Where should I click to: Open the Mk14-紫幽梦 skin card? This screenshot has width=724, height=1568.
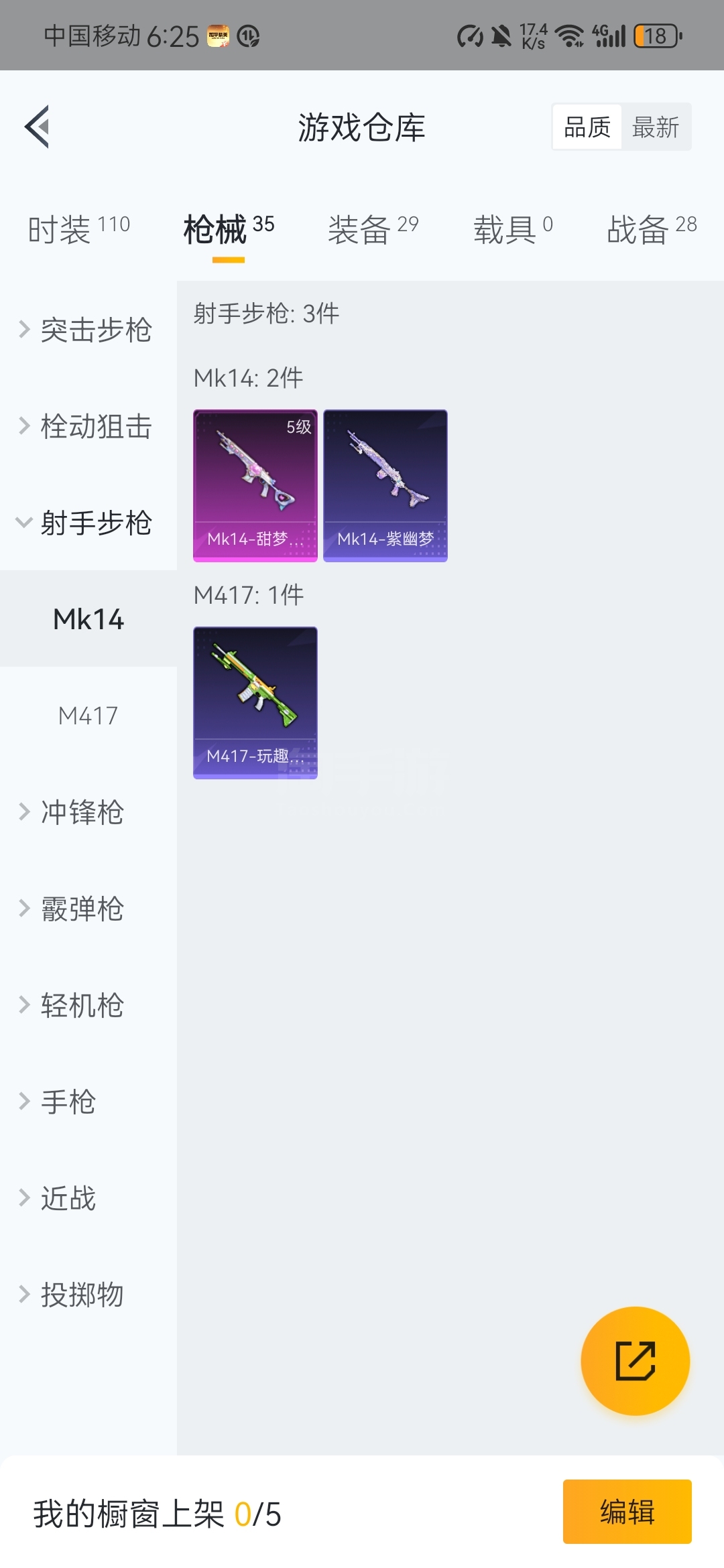click(385, 485)
